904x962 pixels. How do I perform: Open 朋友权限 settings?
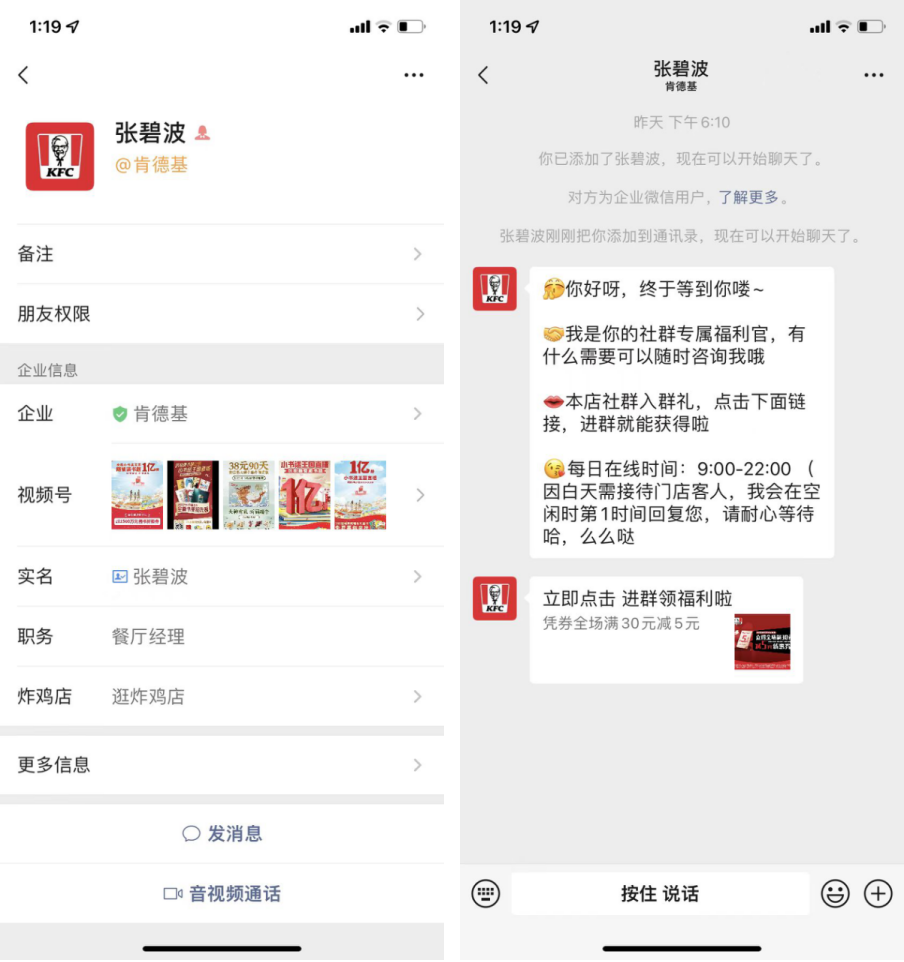coord(221,314)
